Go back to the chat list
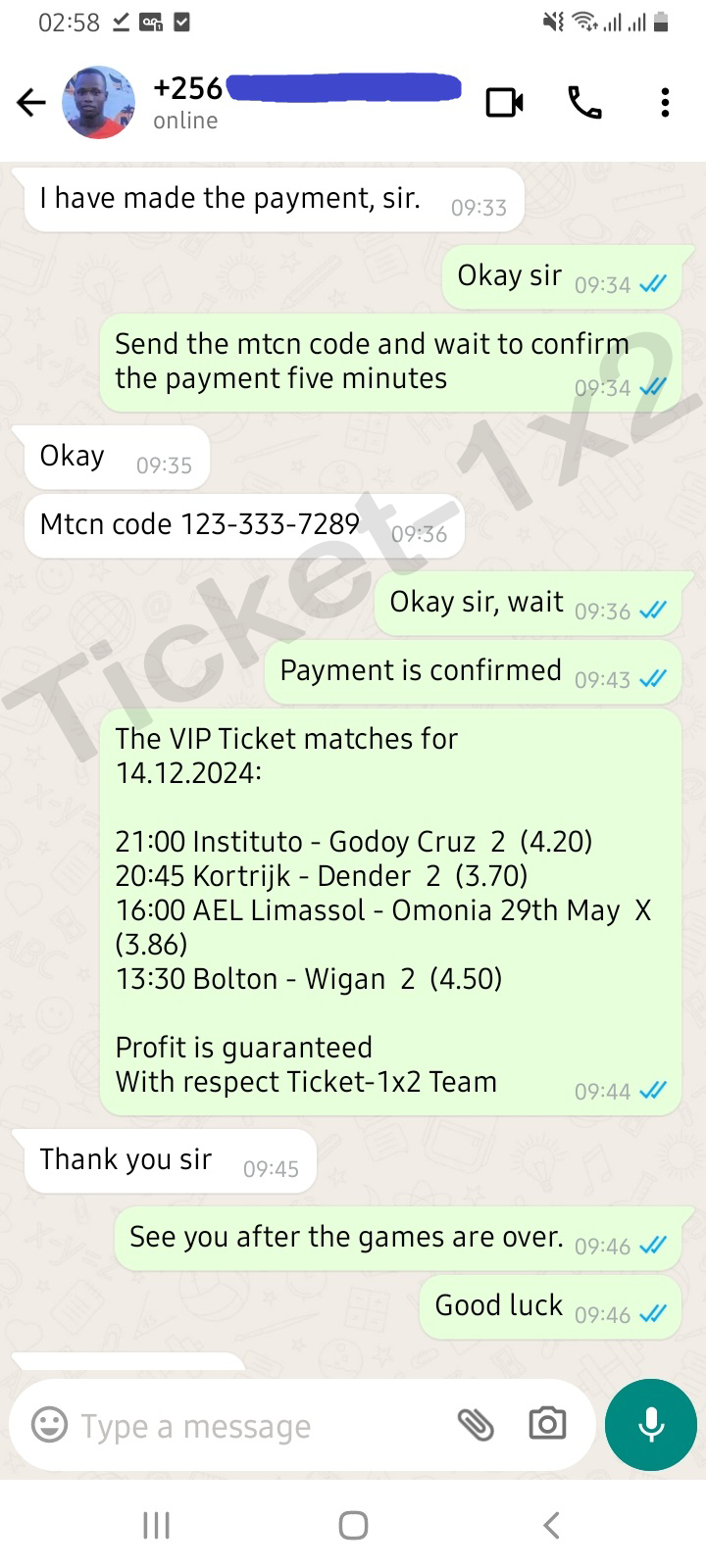 pos(31,103)
